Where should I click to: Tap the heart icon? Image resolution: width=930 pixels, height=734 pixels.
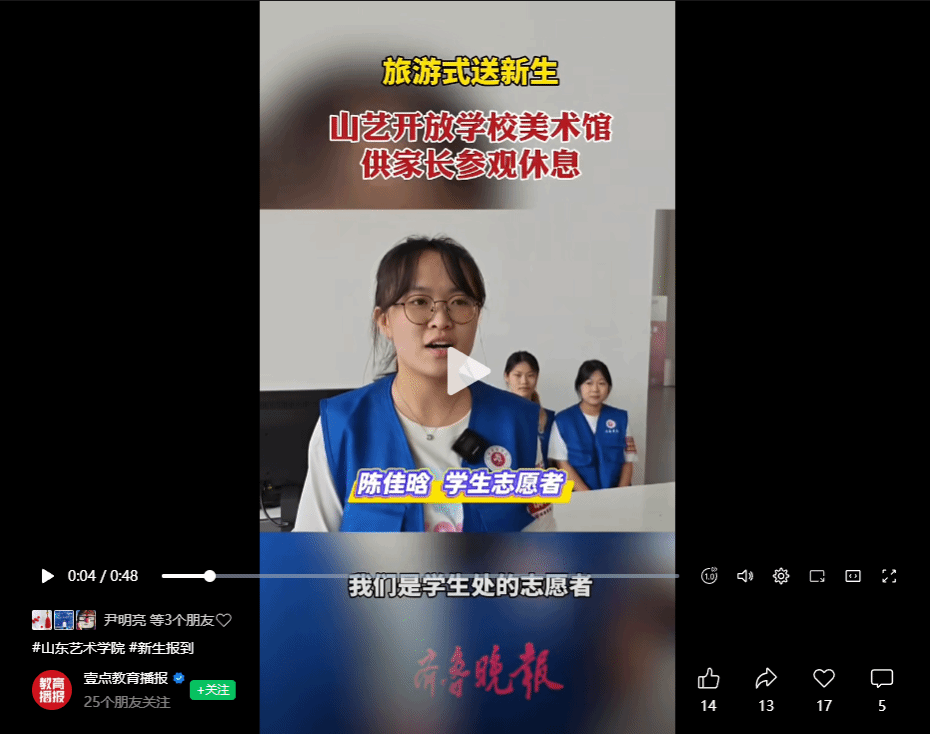[824, 680]
